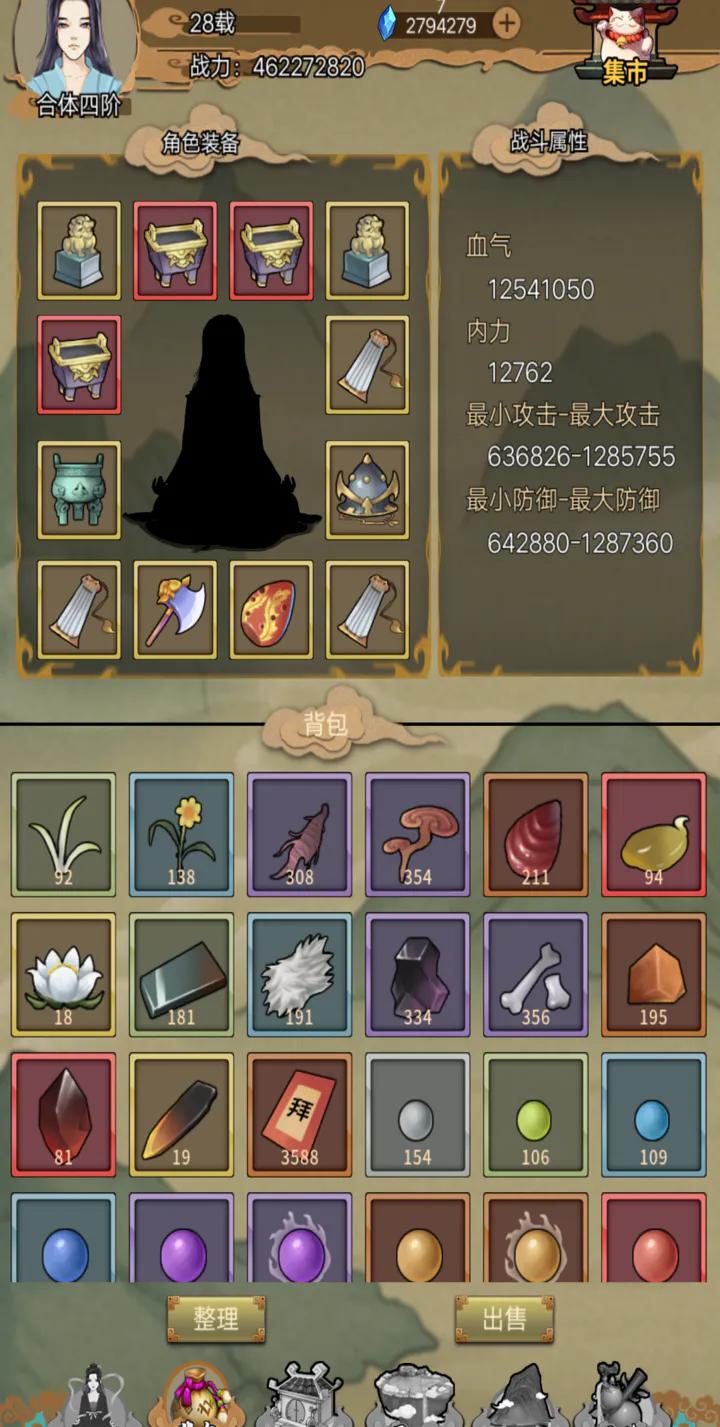This screenshot has height=1427, width=720.
Task: Open the 集市 market shop
Action: [x=623, y=42]
